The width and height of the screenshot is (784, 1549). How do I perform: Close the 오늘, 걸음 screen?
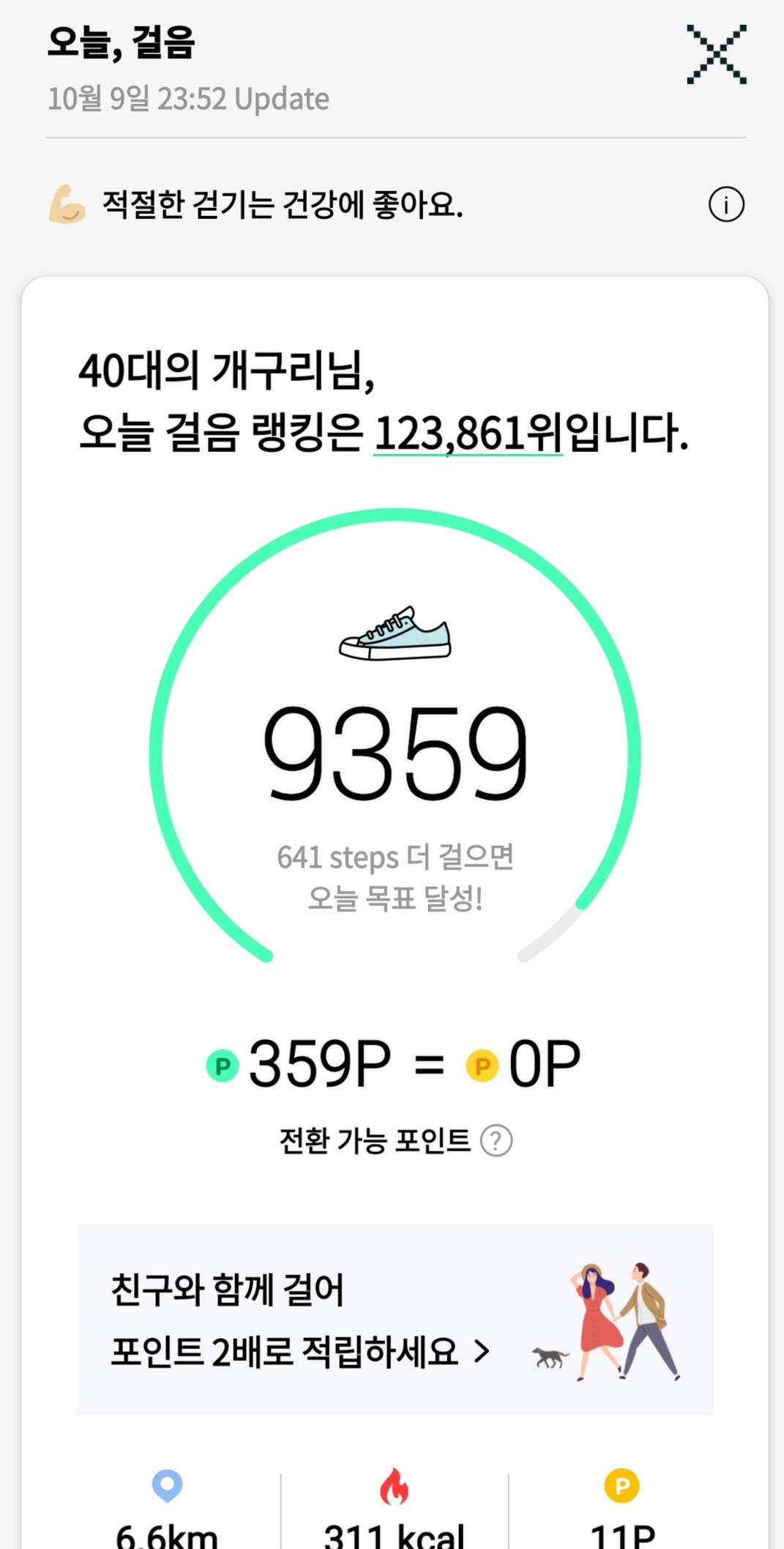pyautogui.click(x=716, y=54)
